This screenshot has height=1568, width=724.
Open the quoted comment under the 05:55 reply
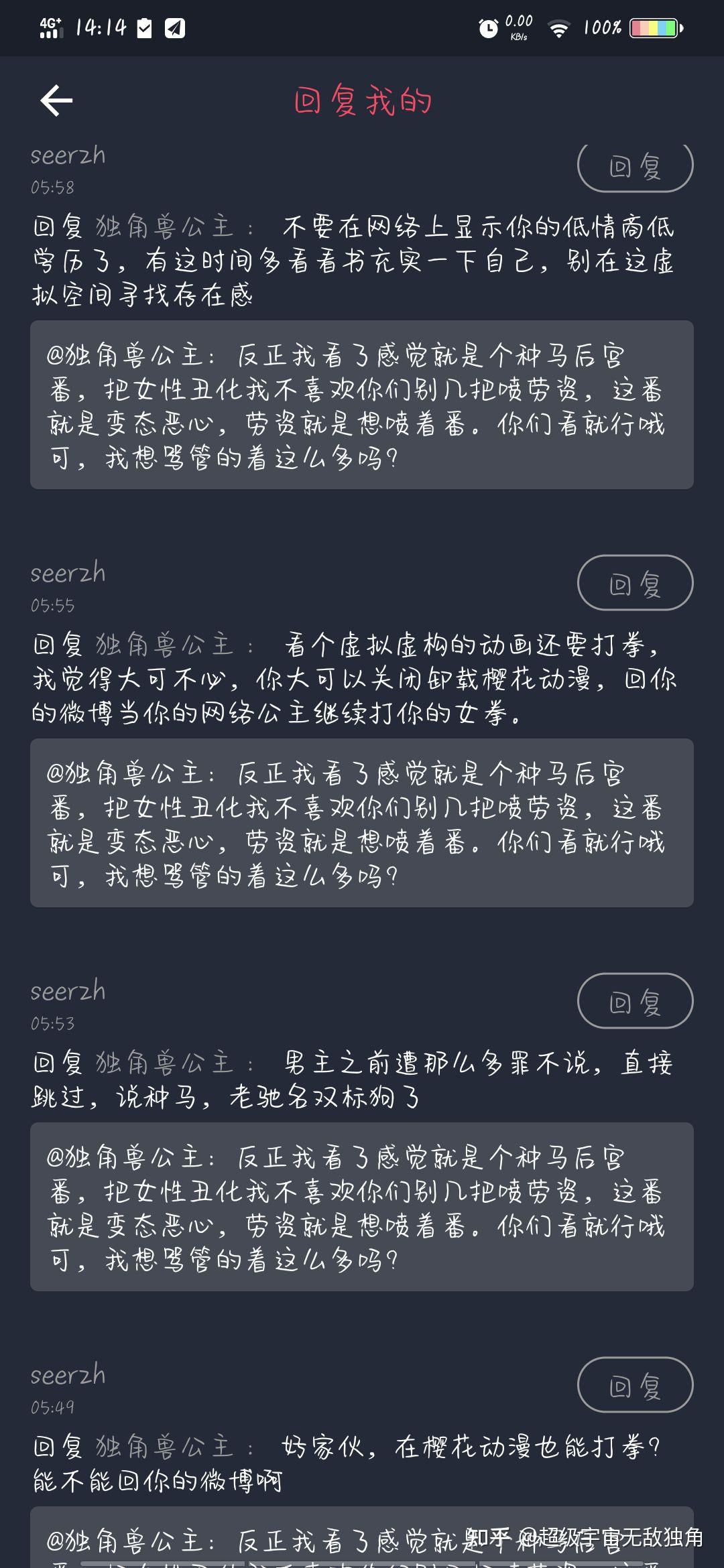[x=362, y=823]
